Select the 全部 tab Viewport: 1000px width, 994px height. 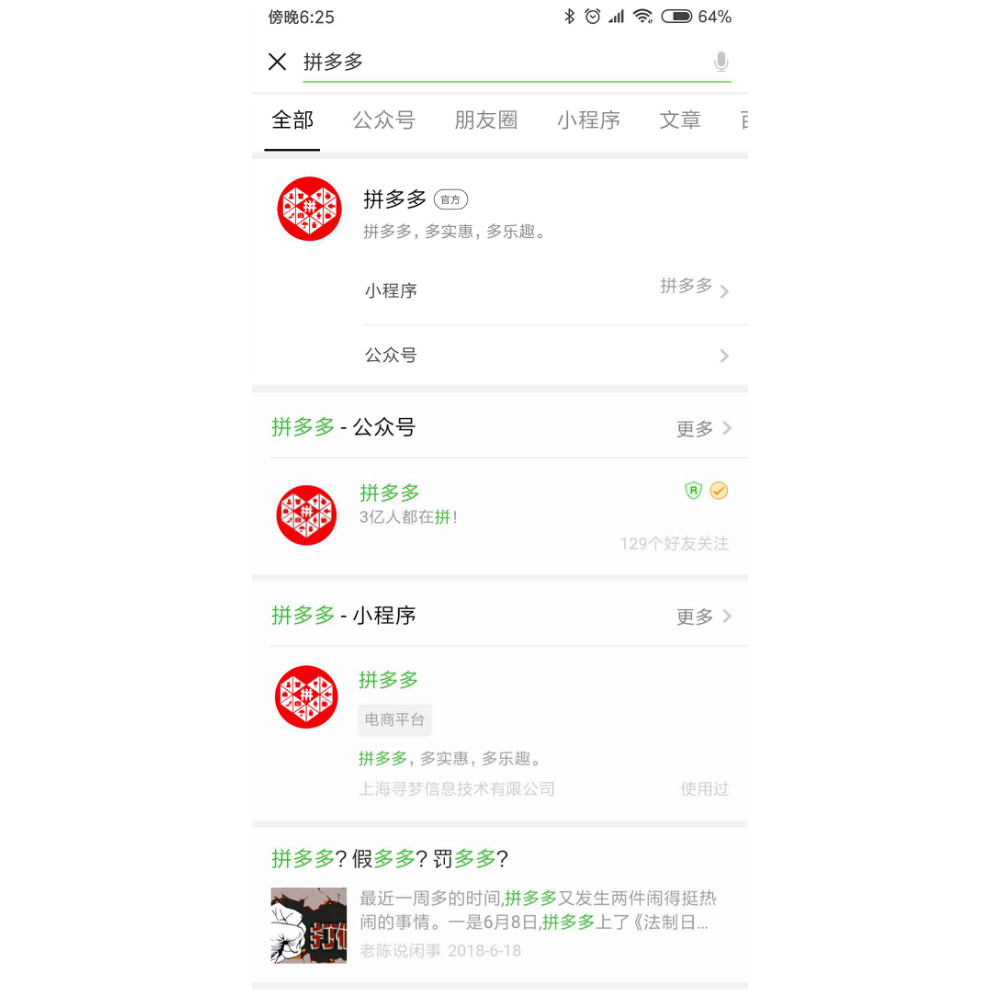[292, 121]
